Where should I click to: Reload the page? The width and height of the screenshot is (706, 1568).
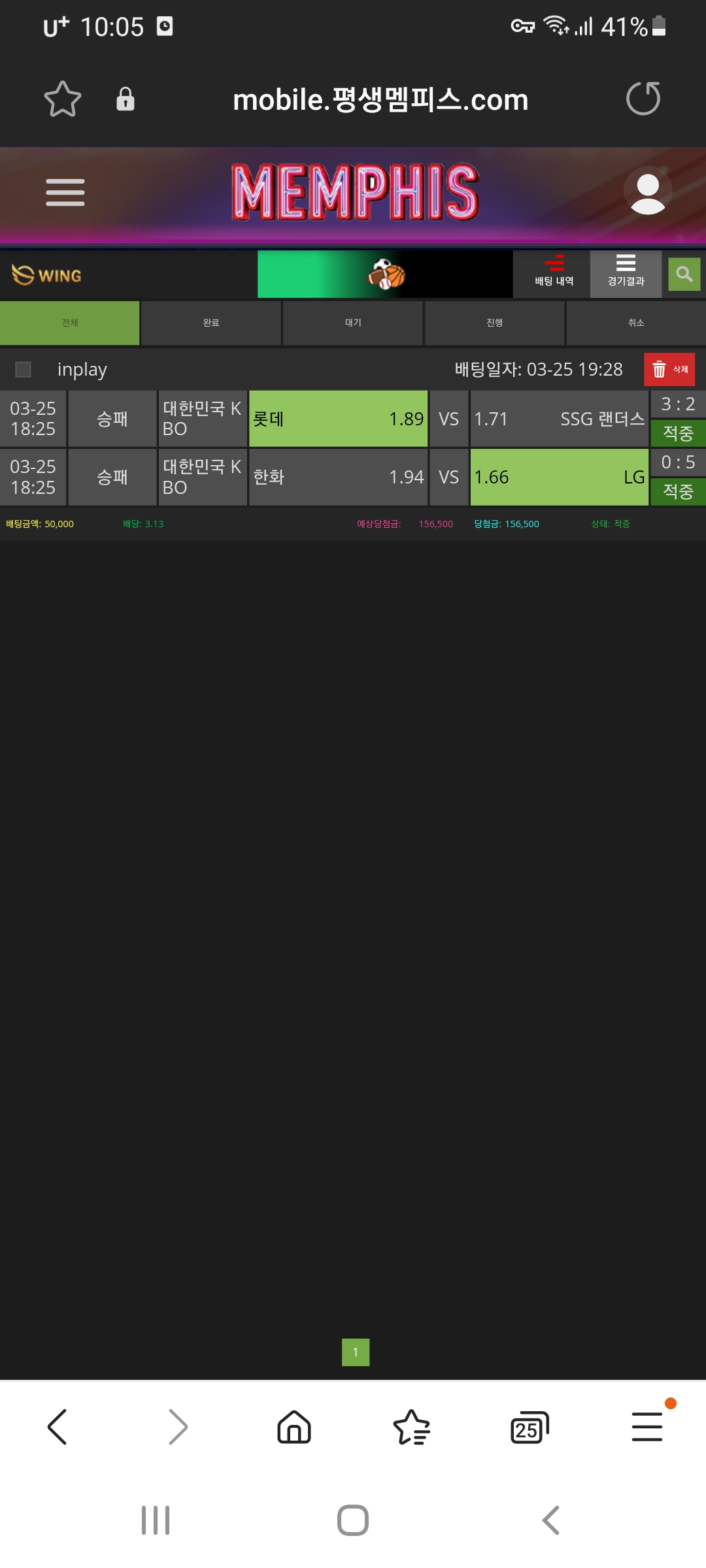coord(643,99)
